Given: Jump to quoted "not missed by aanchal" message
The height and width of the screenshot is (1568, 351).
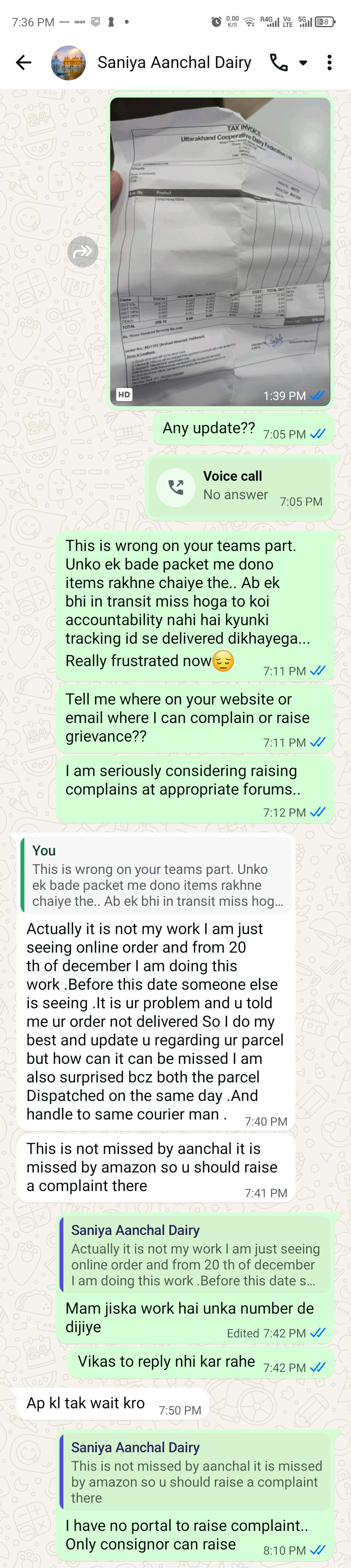Looking at the screenshot, I should (195, 1472).
